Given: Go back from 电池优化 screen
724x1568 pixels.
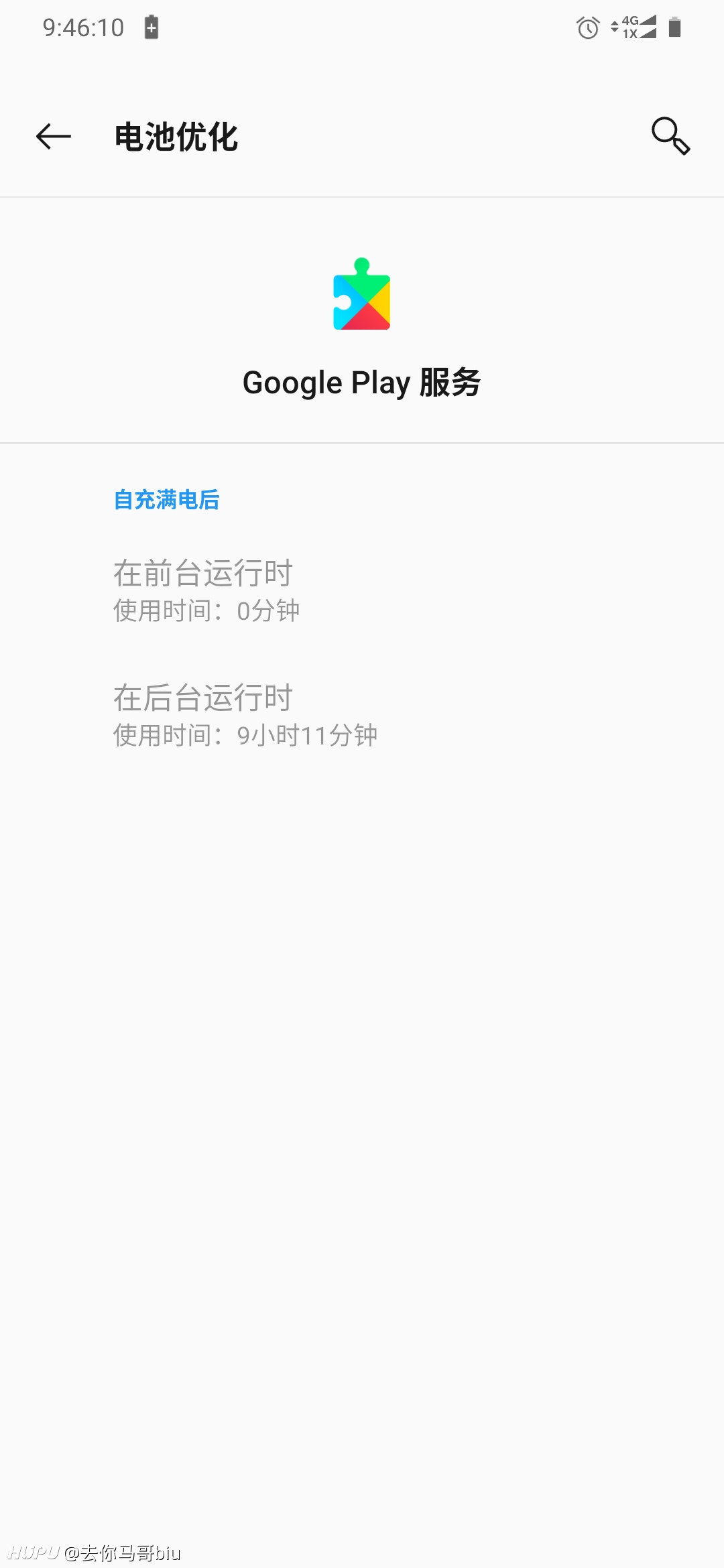Looking at the screenshot, I should [54, 137].
